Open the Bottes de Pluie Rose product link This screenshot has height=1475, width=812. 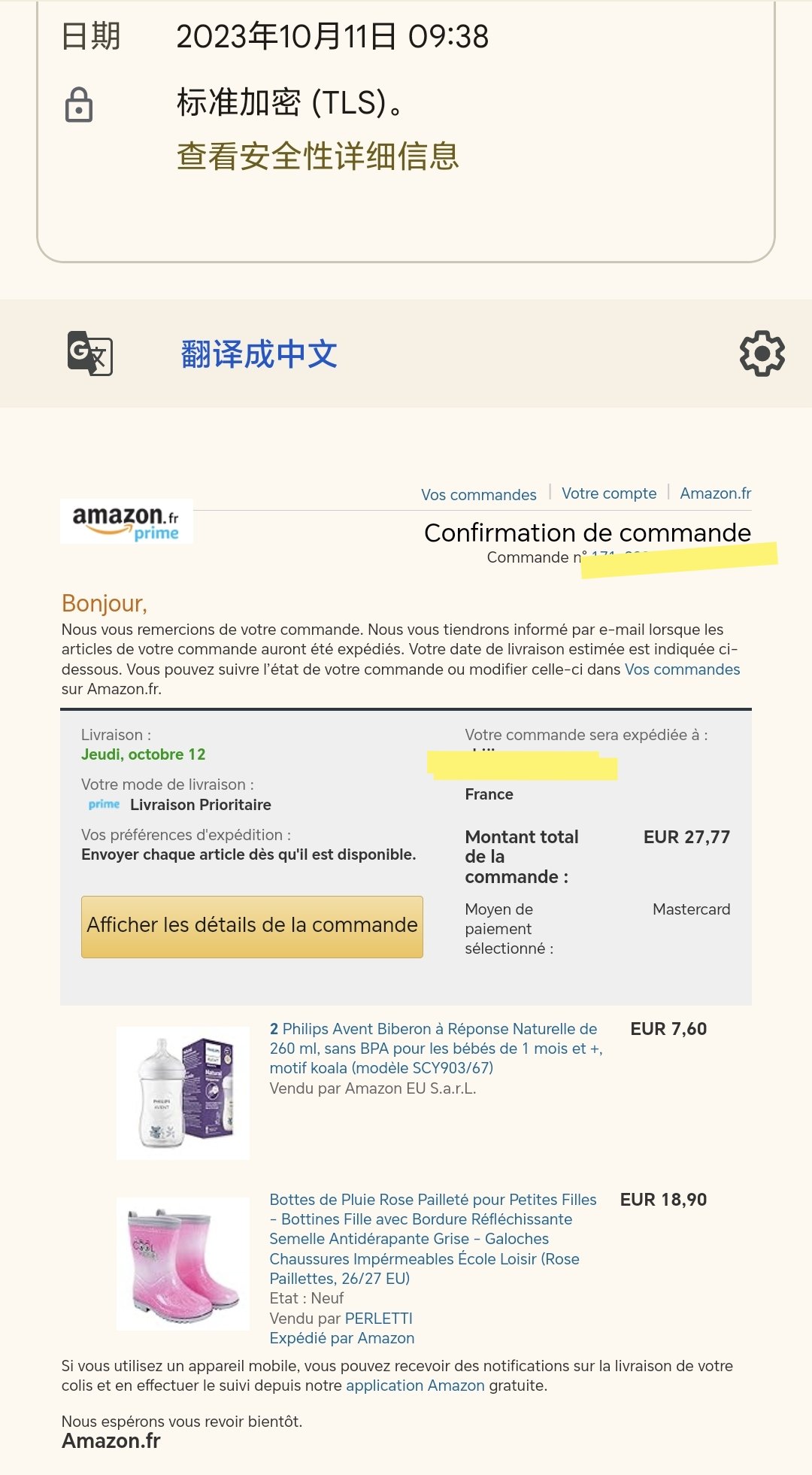(433, 1239)
